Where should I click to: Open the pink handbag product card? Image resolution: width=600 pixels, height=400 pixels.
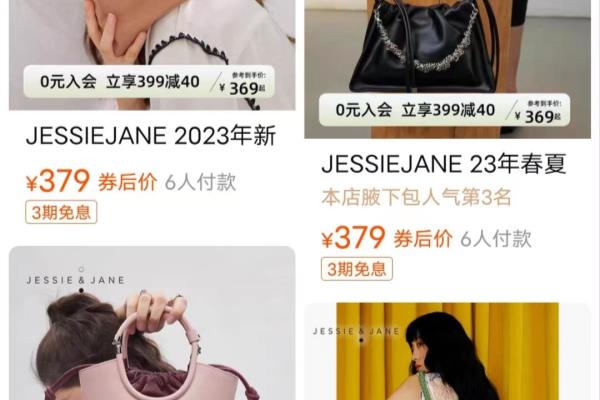point(152,330)
